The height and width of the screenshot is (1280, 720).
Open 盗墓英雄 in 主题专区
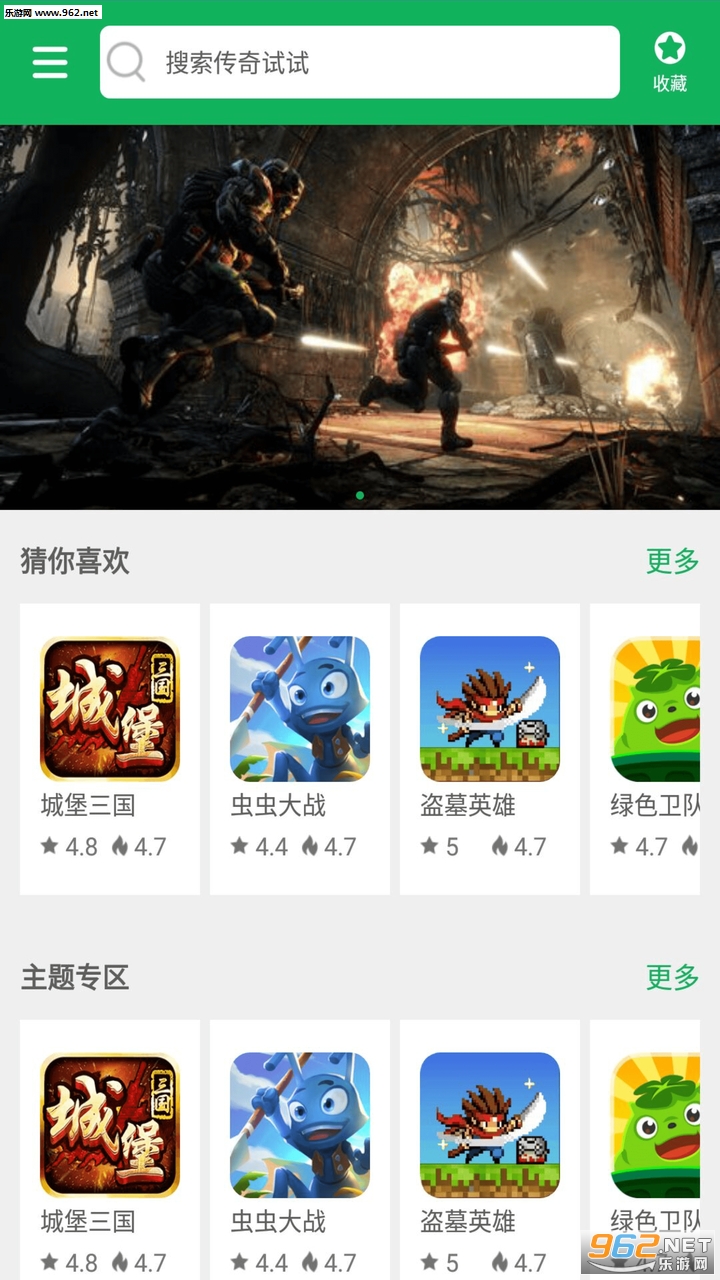click(490, 1126)
